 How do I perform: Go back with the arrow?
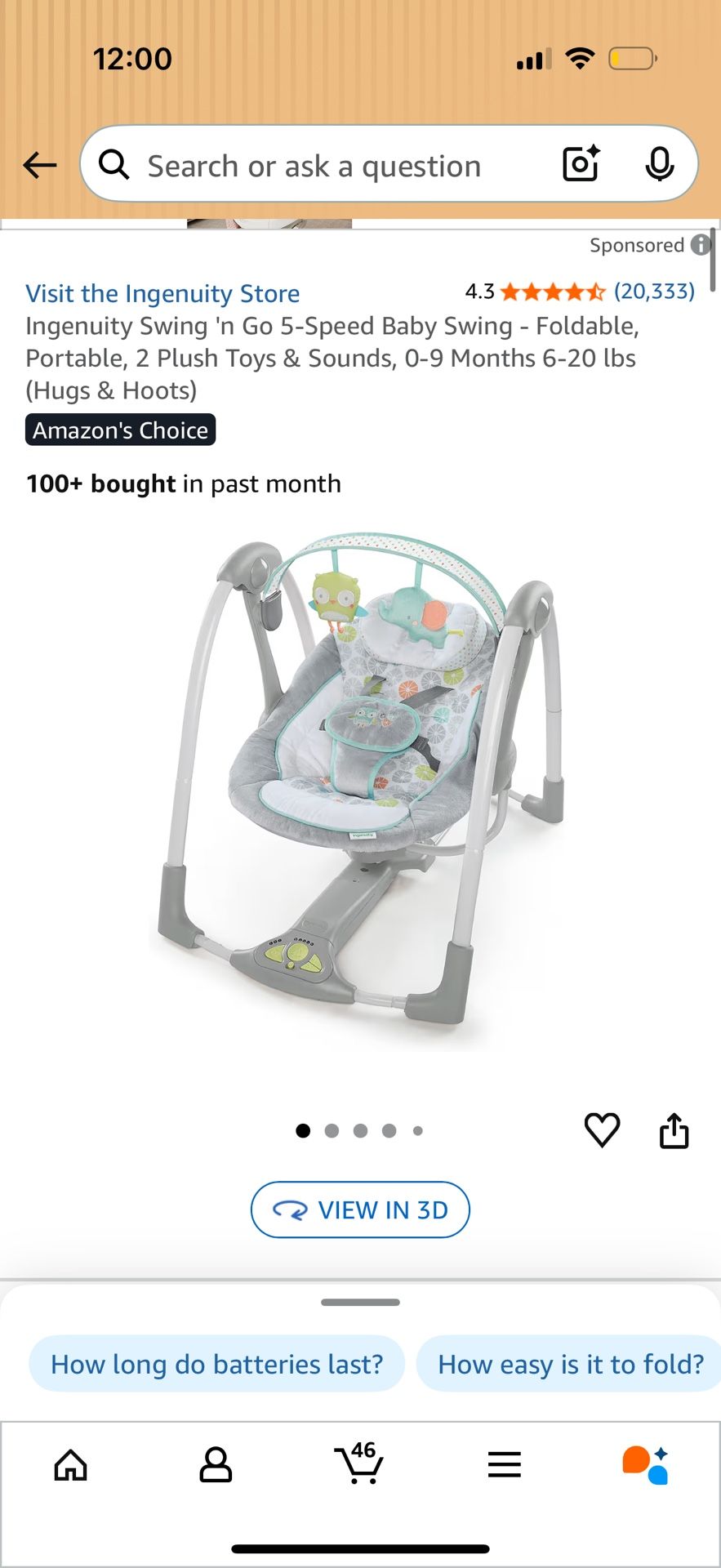(x=39, y=164)
